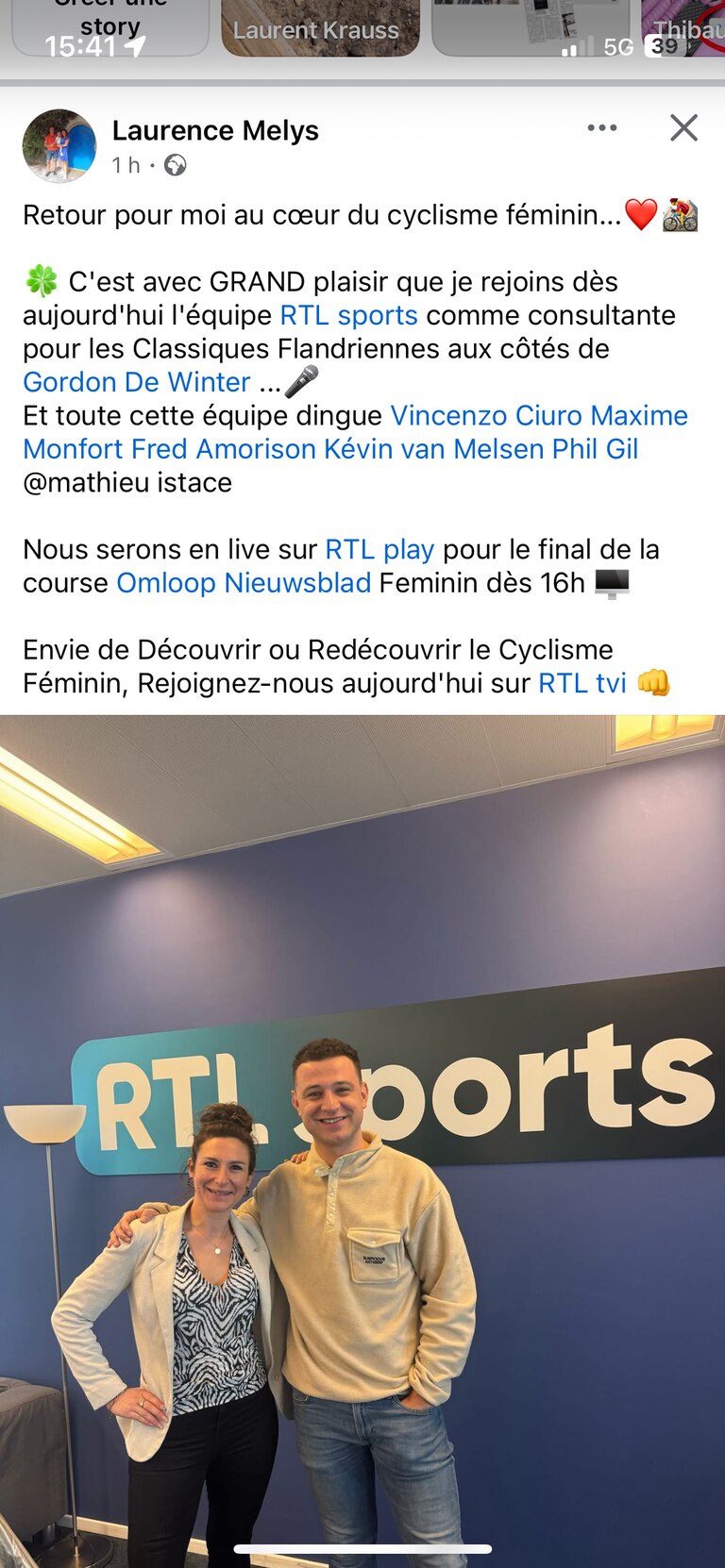Dismiss Laurence Melys's post
Screen dimensions: 725x1568
click(x=683, y=128)
